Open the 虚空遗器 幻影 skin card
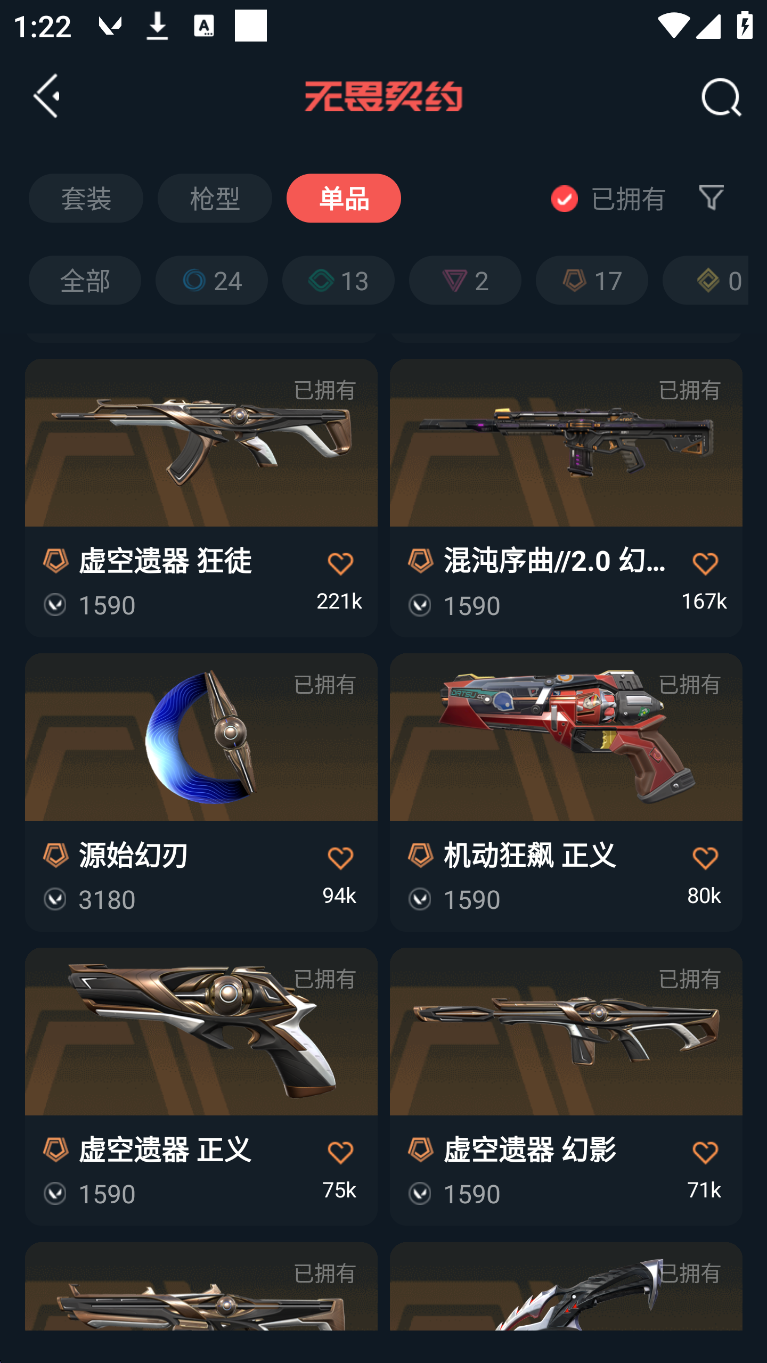The image size is (767, 1363). [x=566, y=1087]
